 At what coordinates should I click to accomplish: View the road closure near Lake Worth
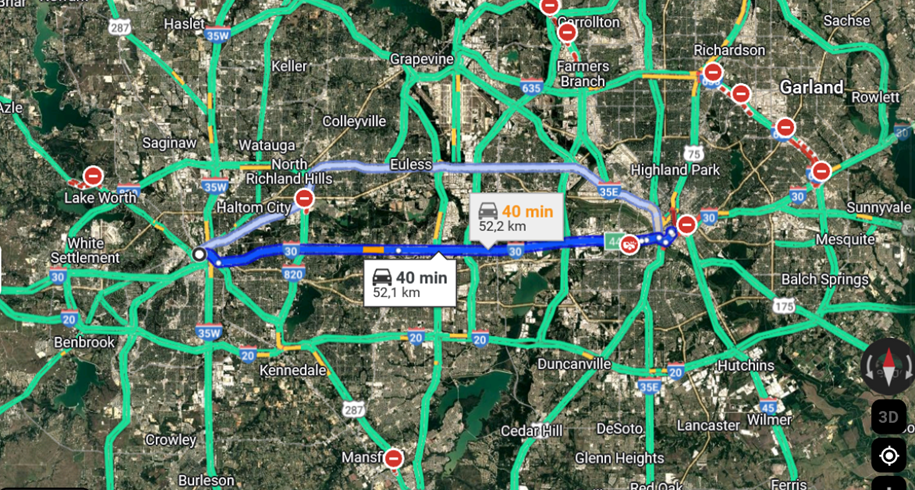click(x=93, y=176)
